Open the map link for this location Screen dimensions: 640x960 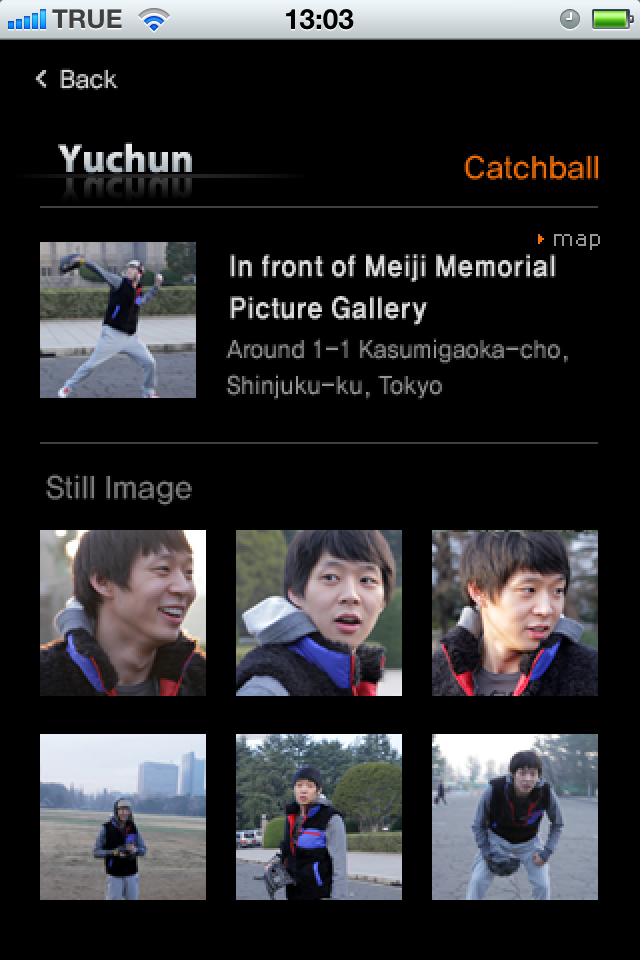point(569,239)
